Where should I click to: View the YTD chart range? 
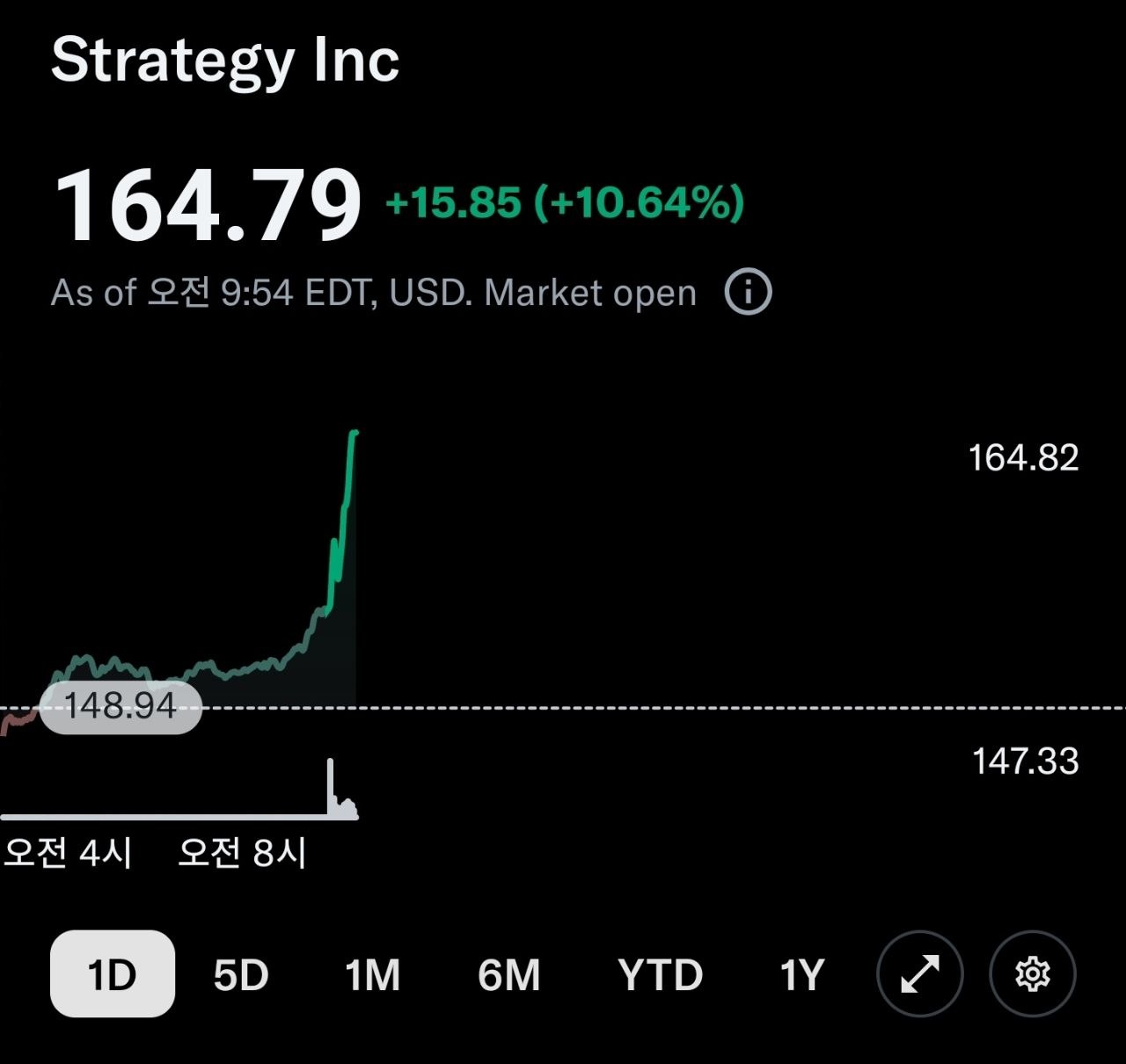(x=660, y=974)
